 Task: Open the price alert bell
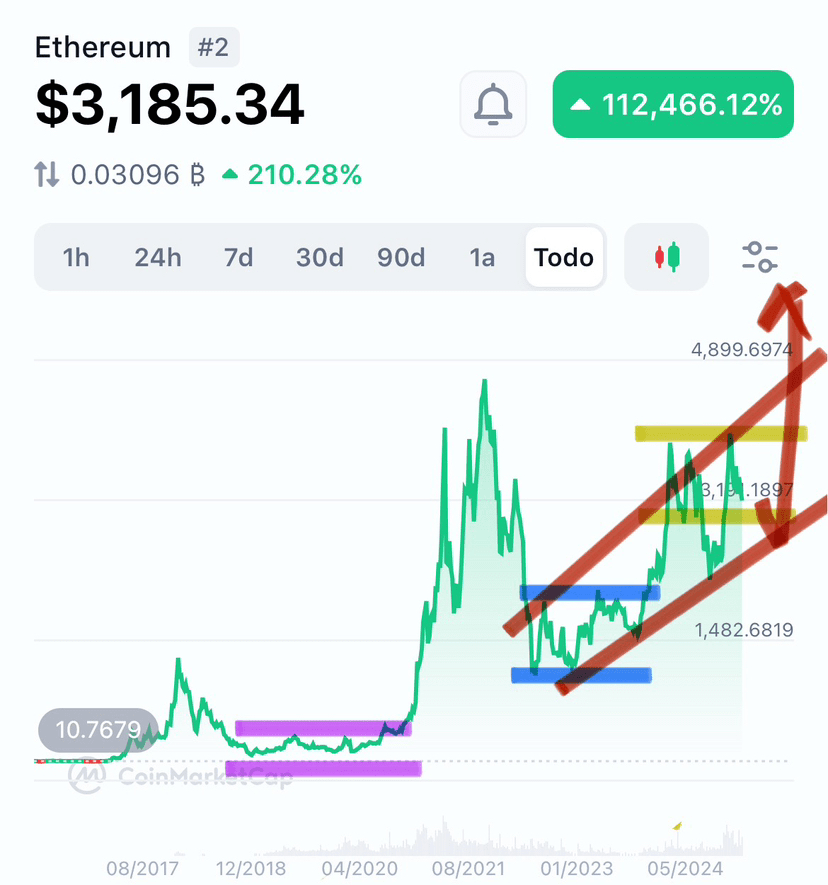coord(493,104)
